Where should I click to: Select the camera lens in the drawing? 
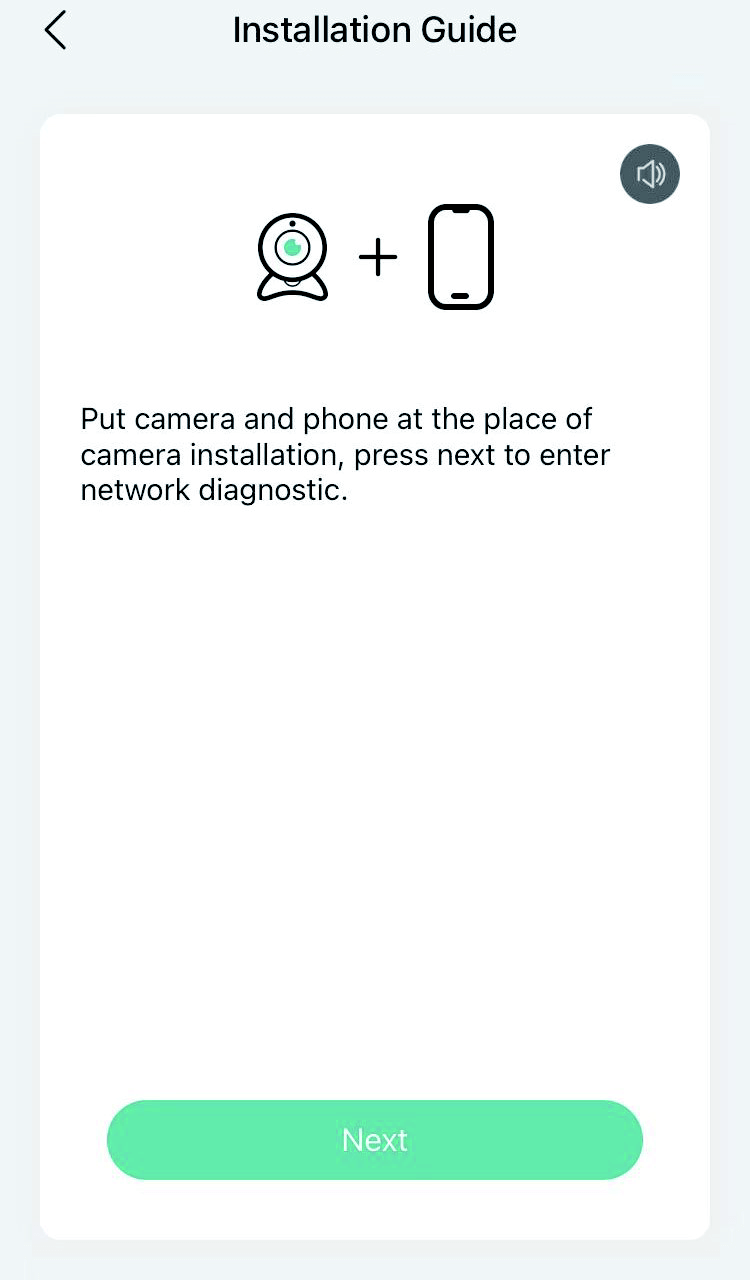pos(292,247)
